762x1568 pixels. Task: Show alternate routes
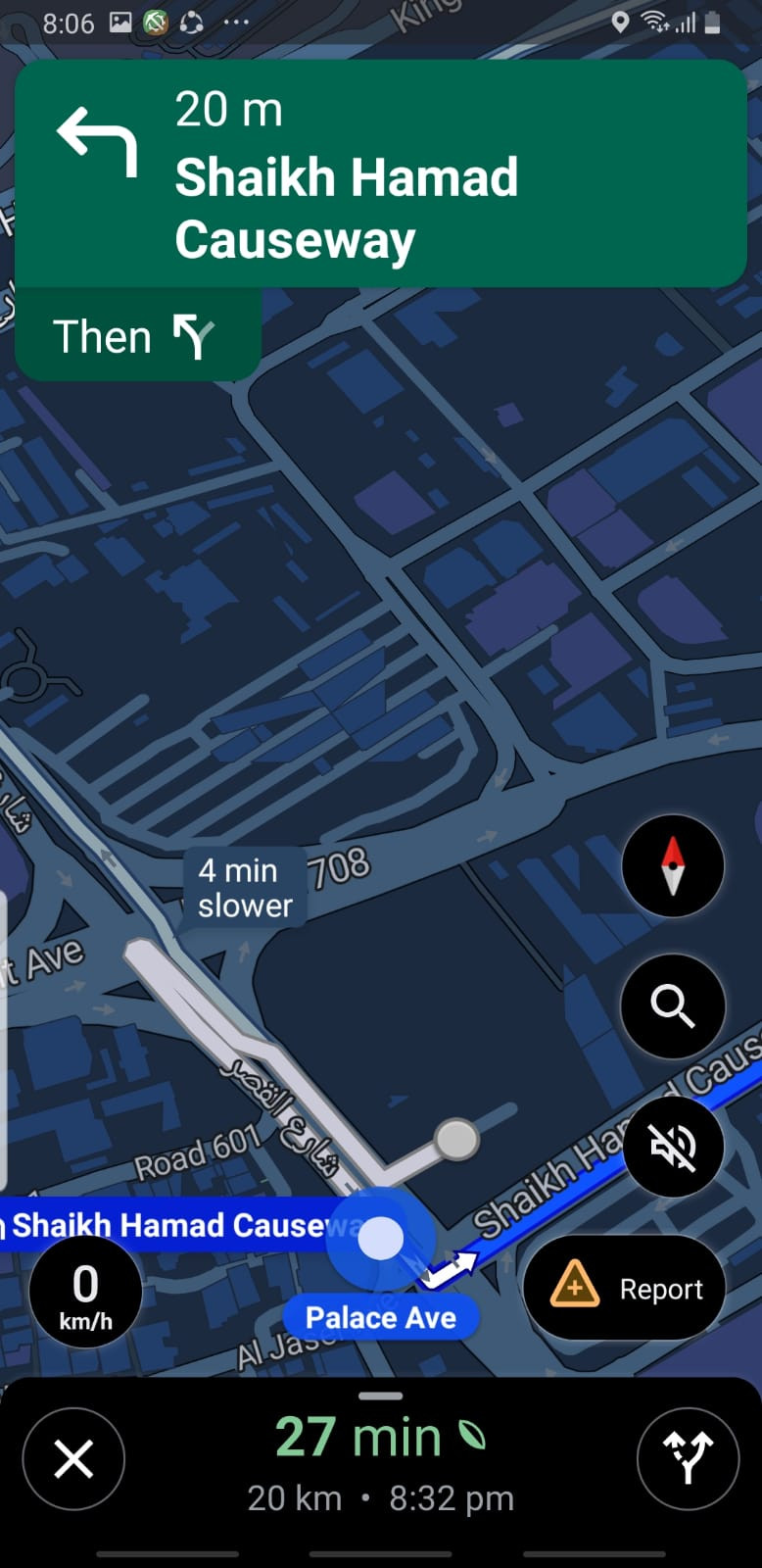(x=688, y=1459)
